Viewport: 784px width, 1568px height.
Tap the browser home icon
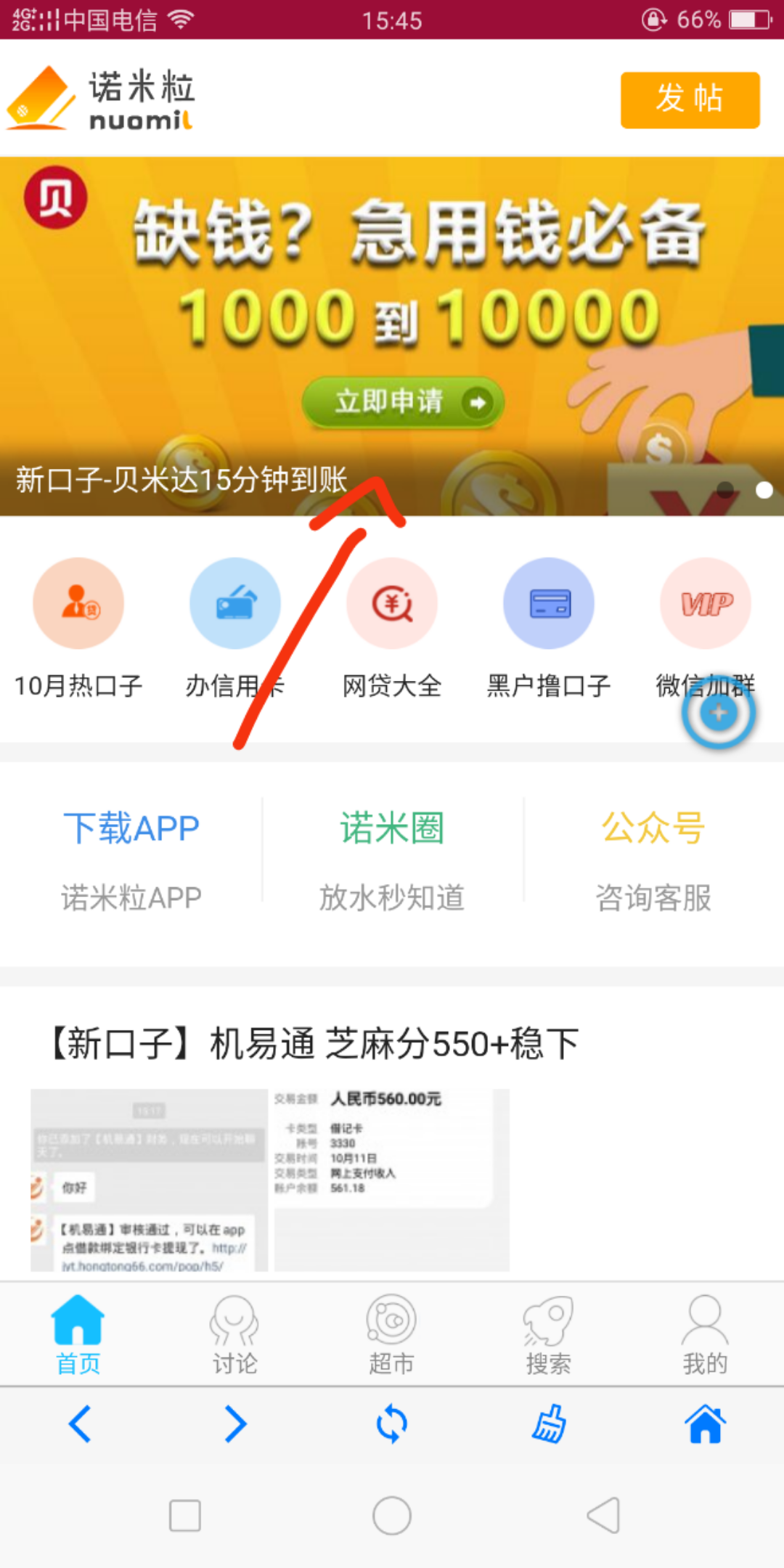[705, 1424]
